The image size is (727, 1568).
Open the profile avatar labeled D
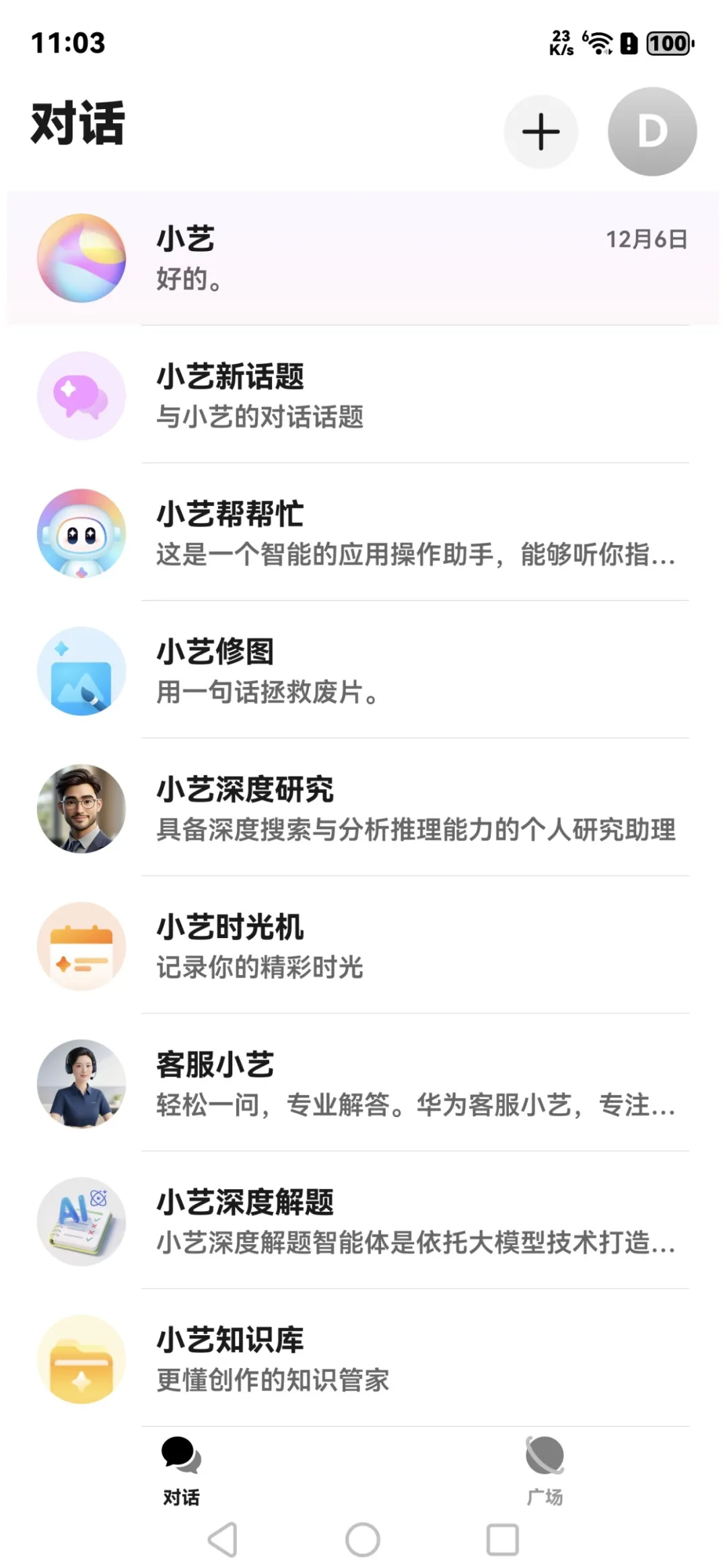click(x=652, y=132)
